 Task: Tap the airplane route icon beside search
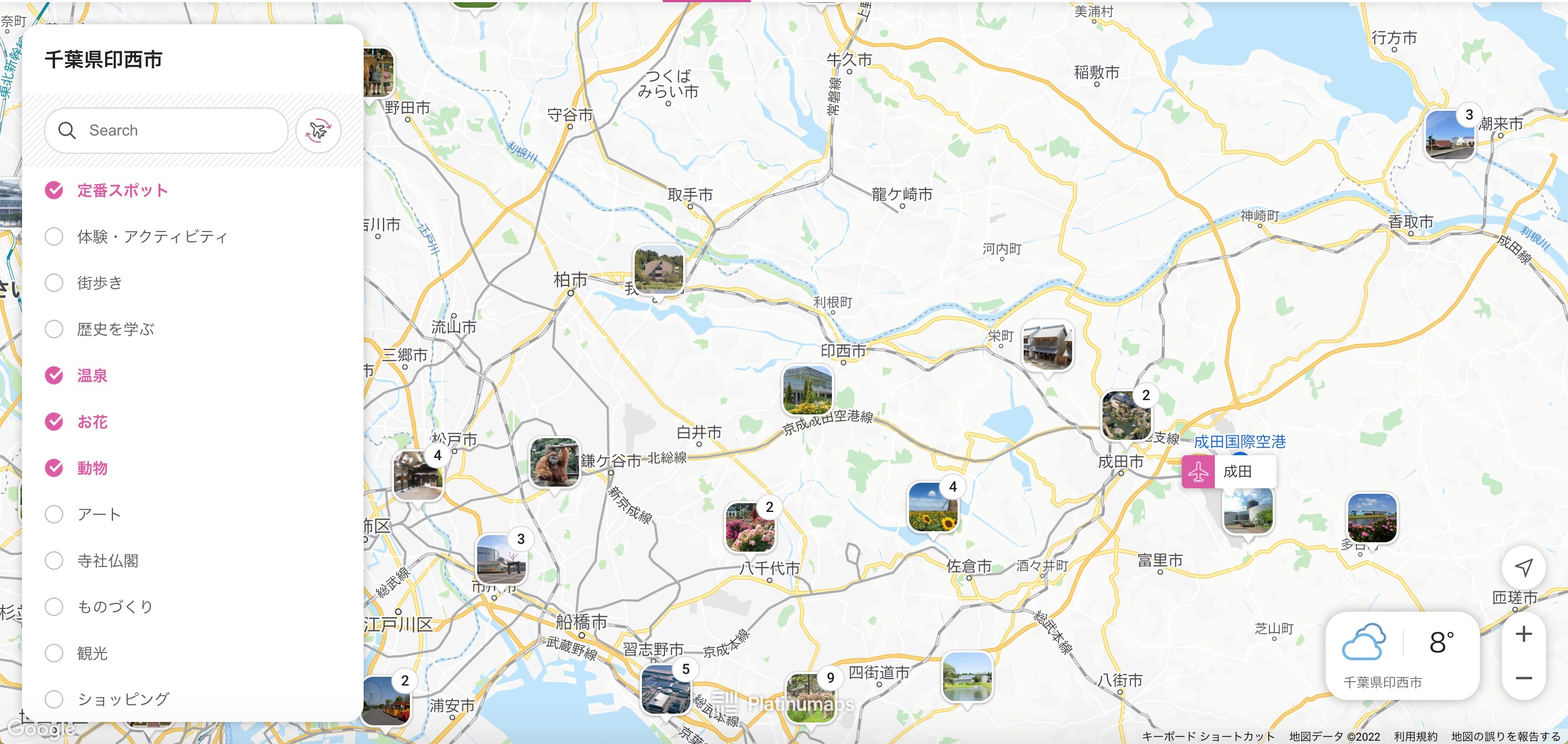click(318, 130)
